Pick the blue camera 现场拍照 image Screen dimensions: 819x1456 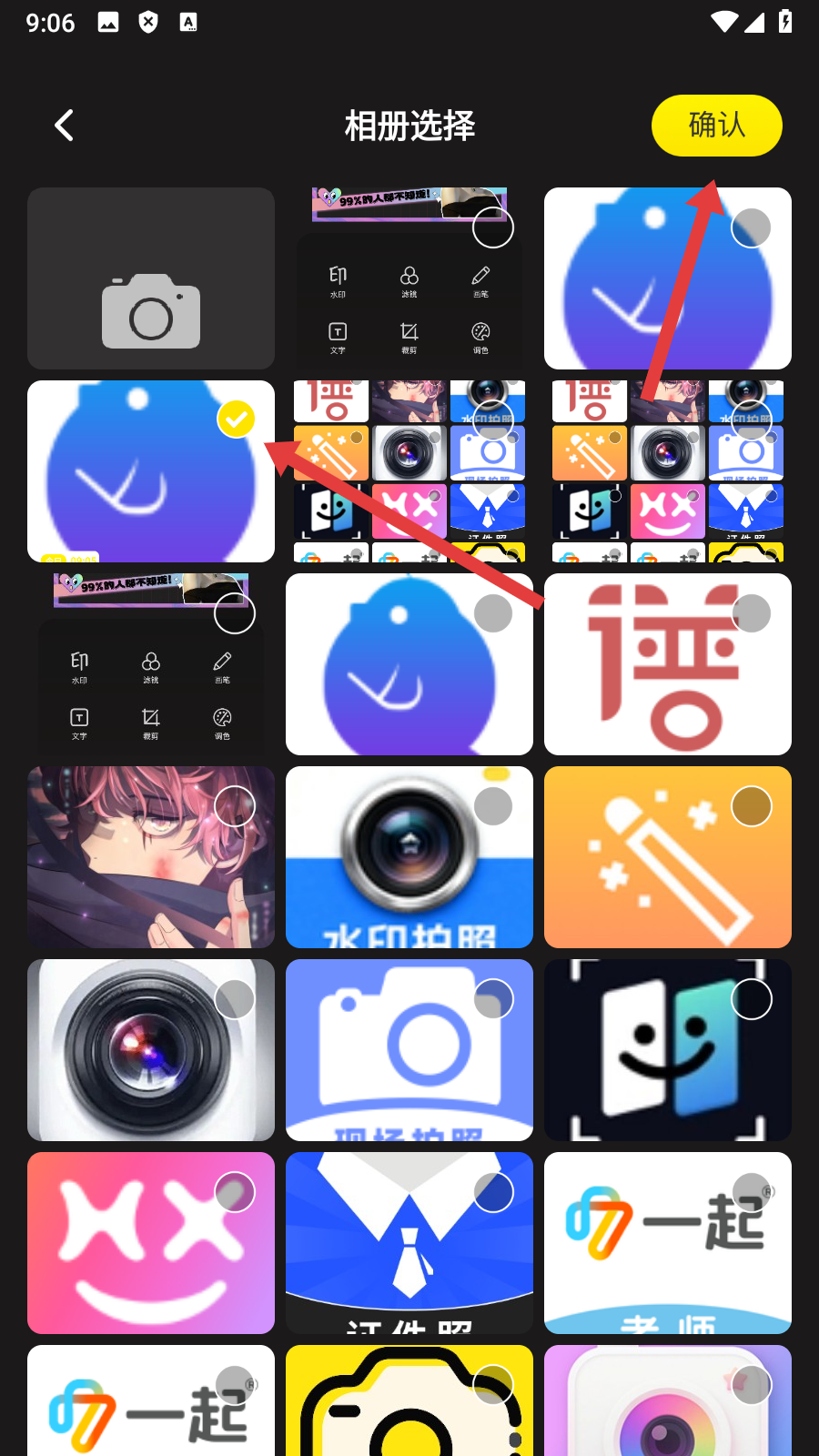pyautogui.click(x=493, y=999)
